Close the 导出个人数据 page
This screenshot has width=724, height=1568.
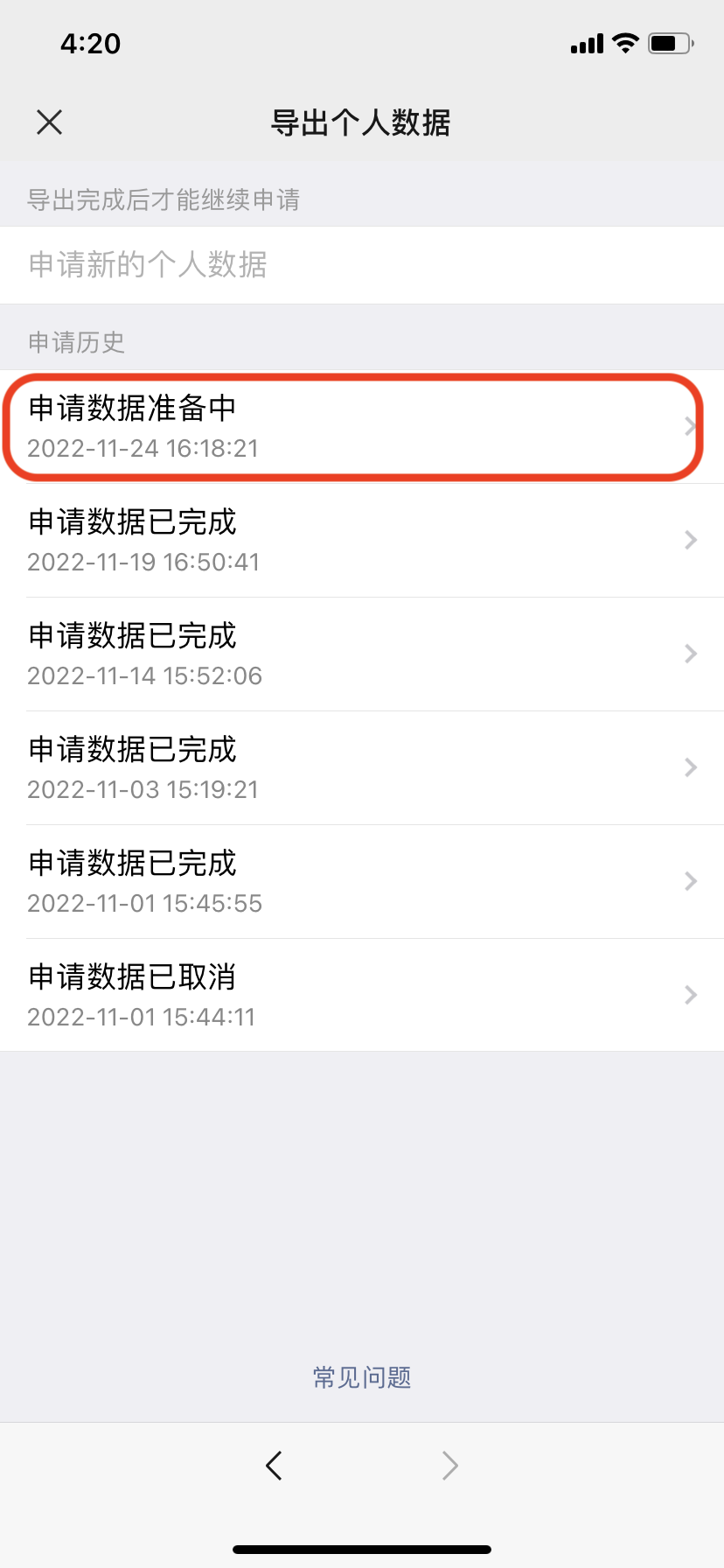[x=50, y=122]
